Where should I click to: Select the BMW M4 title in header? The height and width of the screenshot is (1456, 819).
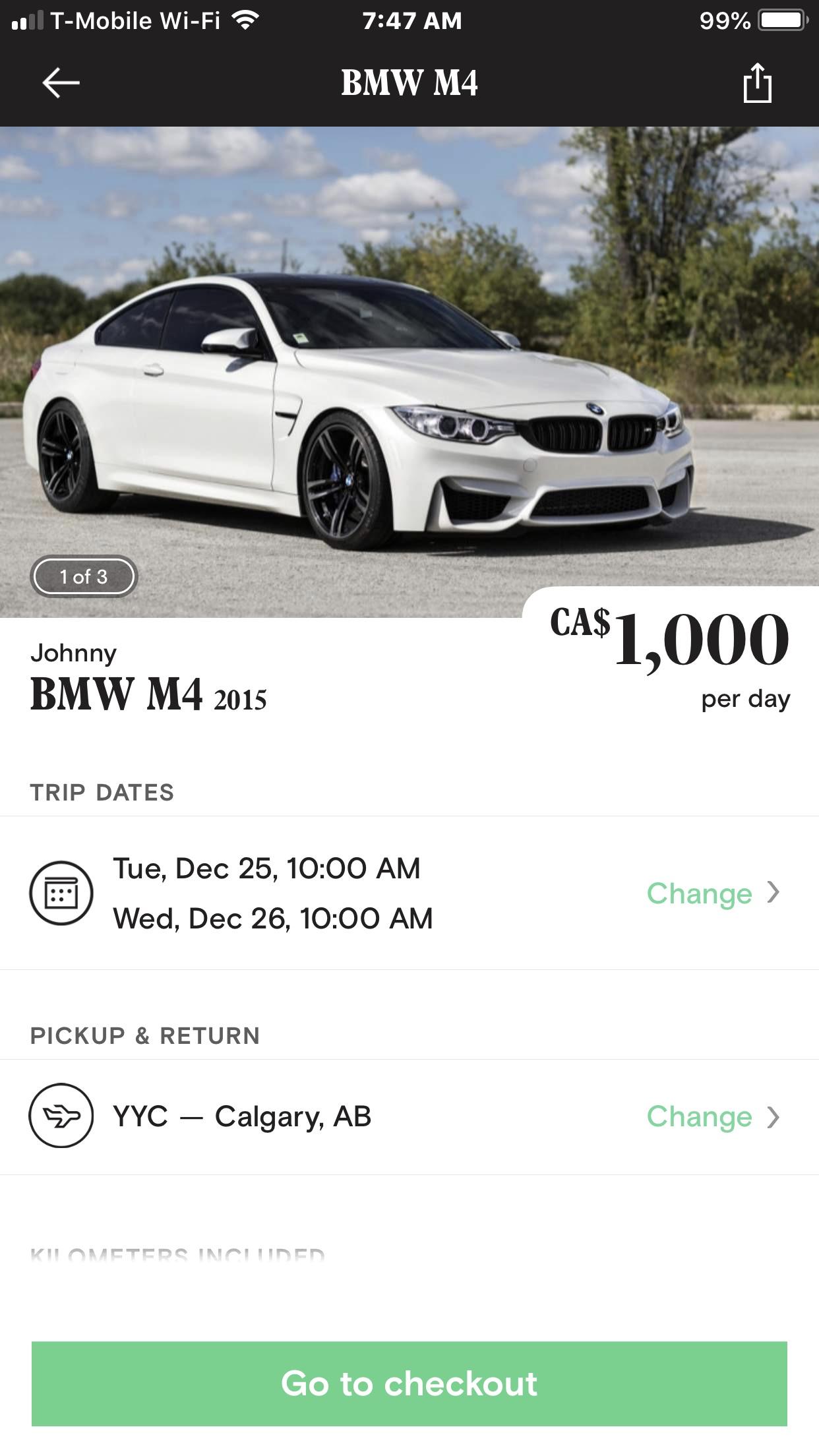409,82
